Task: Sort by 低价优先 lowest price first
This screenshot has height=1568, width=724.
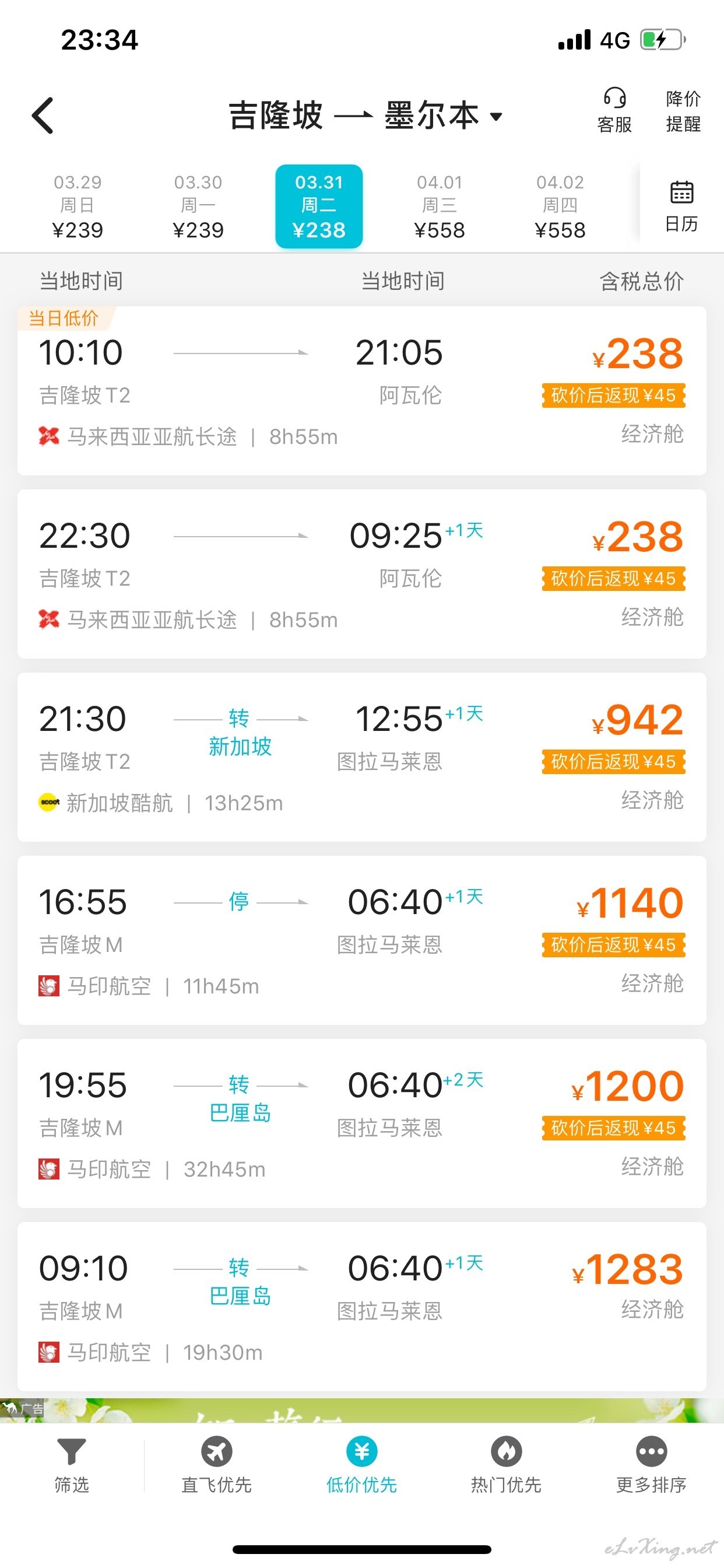Action: pyautogui.click(x=362, y=1465)
